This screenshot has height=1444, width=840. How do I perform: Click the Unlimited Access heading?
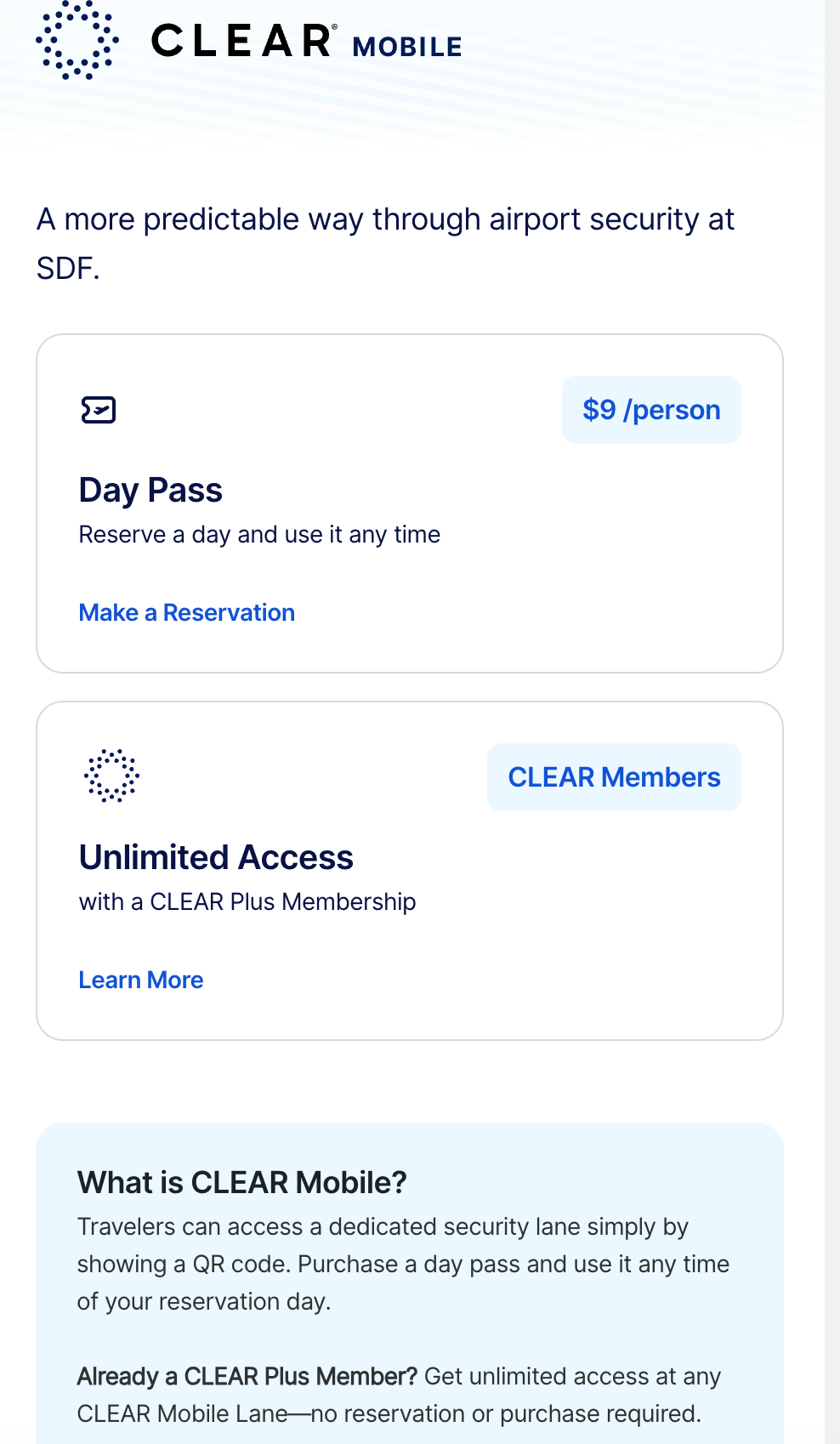click(216, 857)
